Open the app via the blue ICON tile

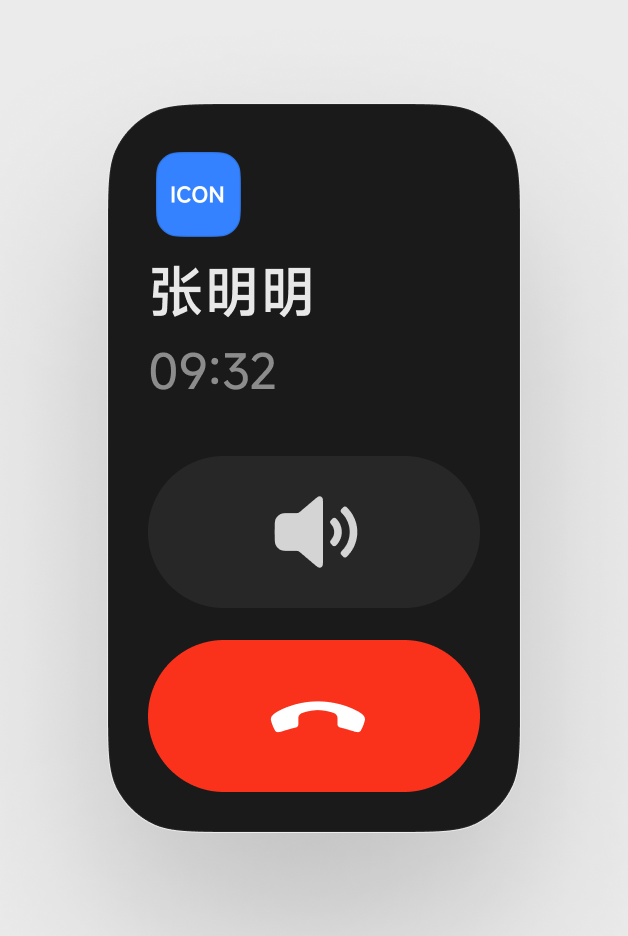point(198,194)
